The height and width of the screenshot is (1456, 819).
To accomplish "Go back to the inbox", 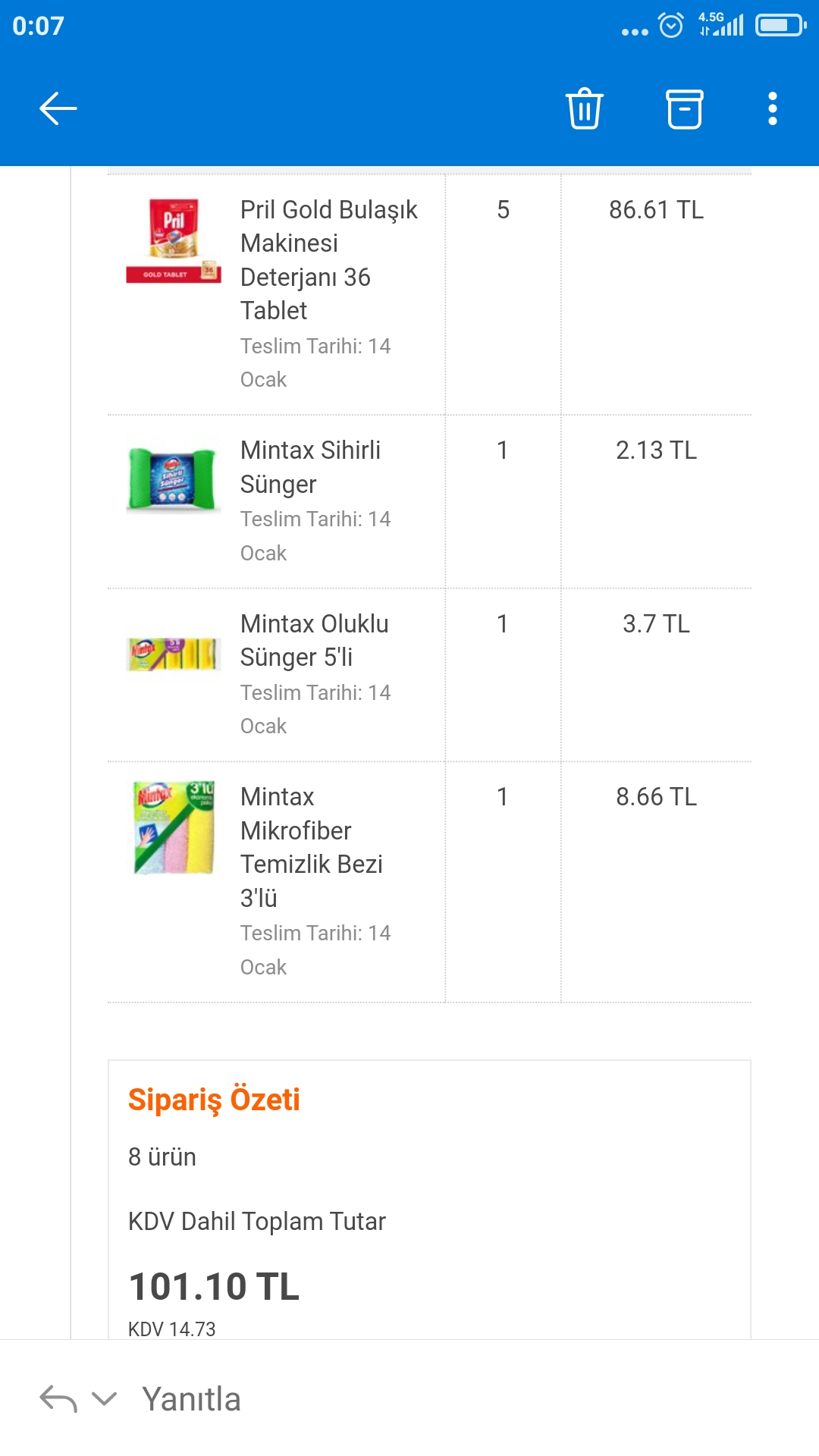I will click(58, 108).
